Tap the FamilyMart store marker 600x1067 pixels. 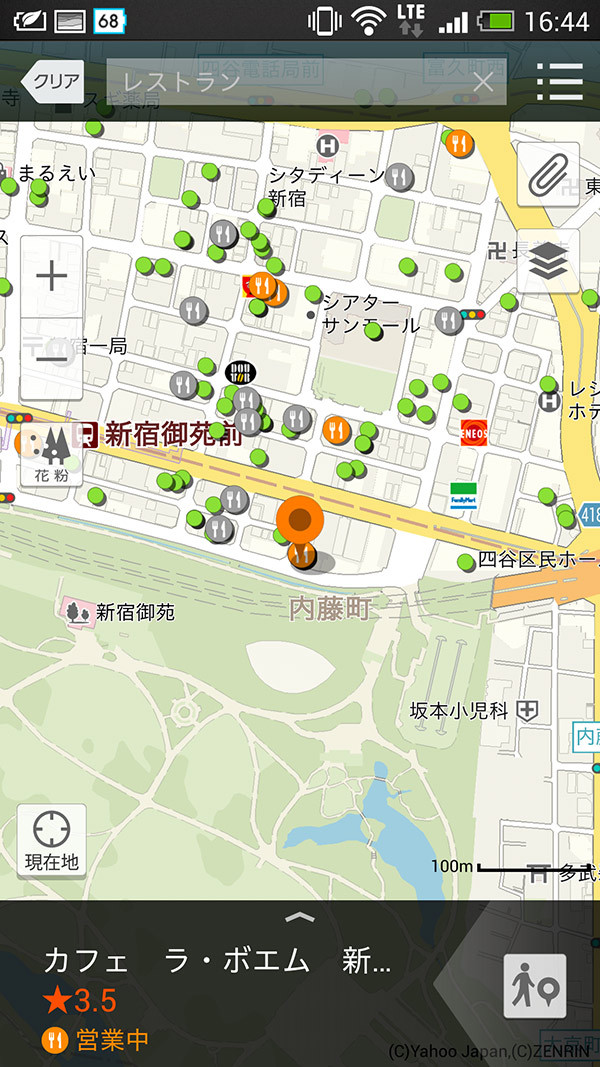point(462,495)
